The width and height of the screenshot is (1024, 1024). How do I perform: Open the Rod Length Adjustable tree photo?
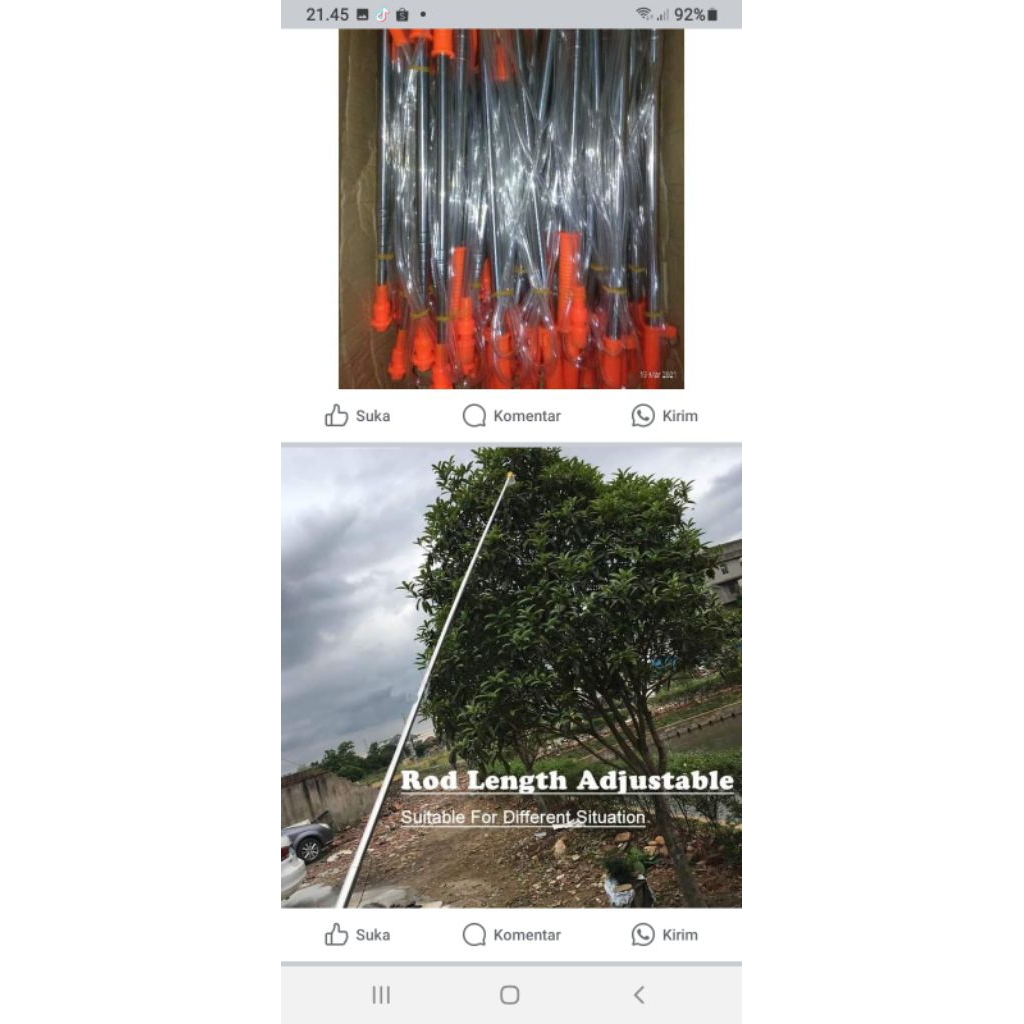click(x=511, y=676)
